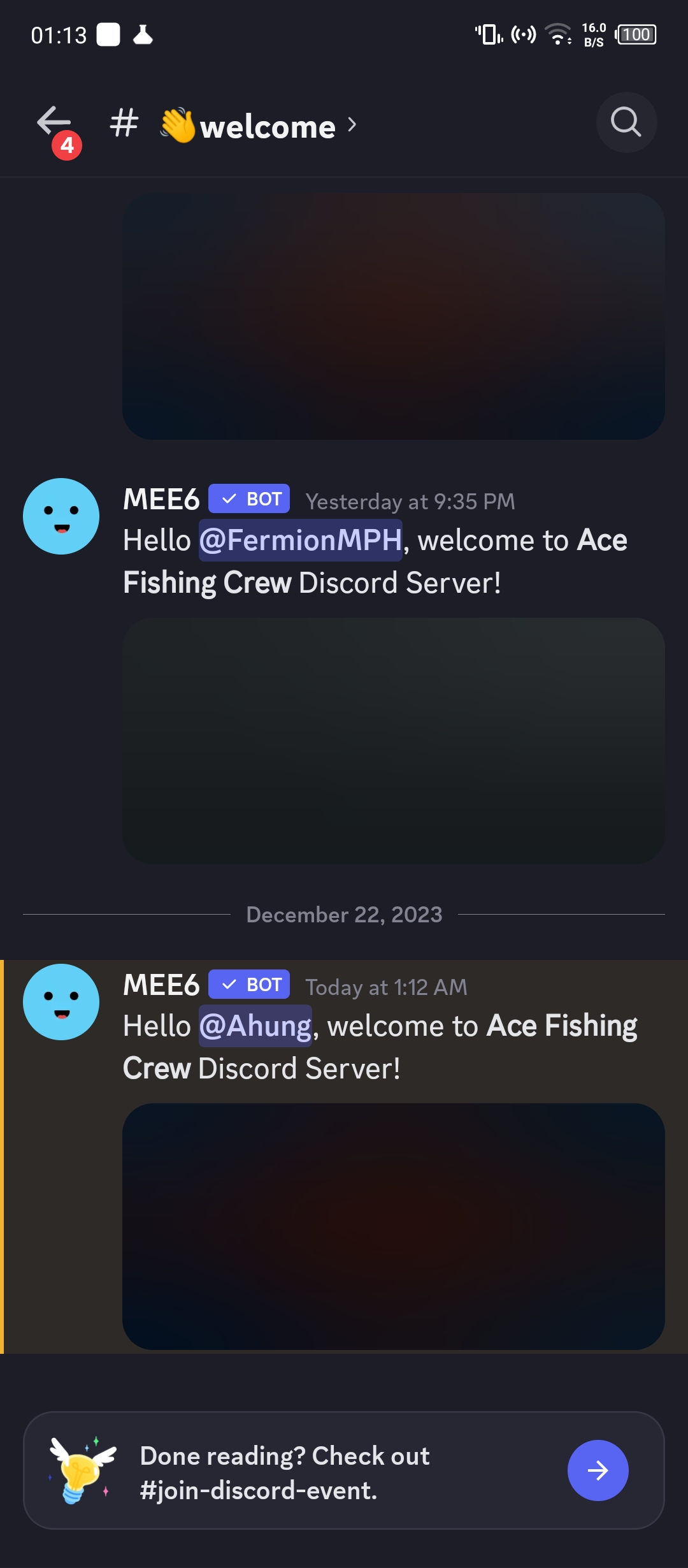View MEE6 avatar on the FermionMPH message
The height and width of the screenshot is (1568, 688).
pos(61,516)
